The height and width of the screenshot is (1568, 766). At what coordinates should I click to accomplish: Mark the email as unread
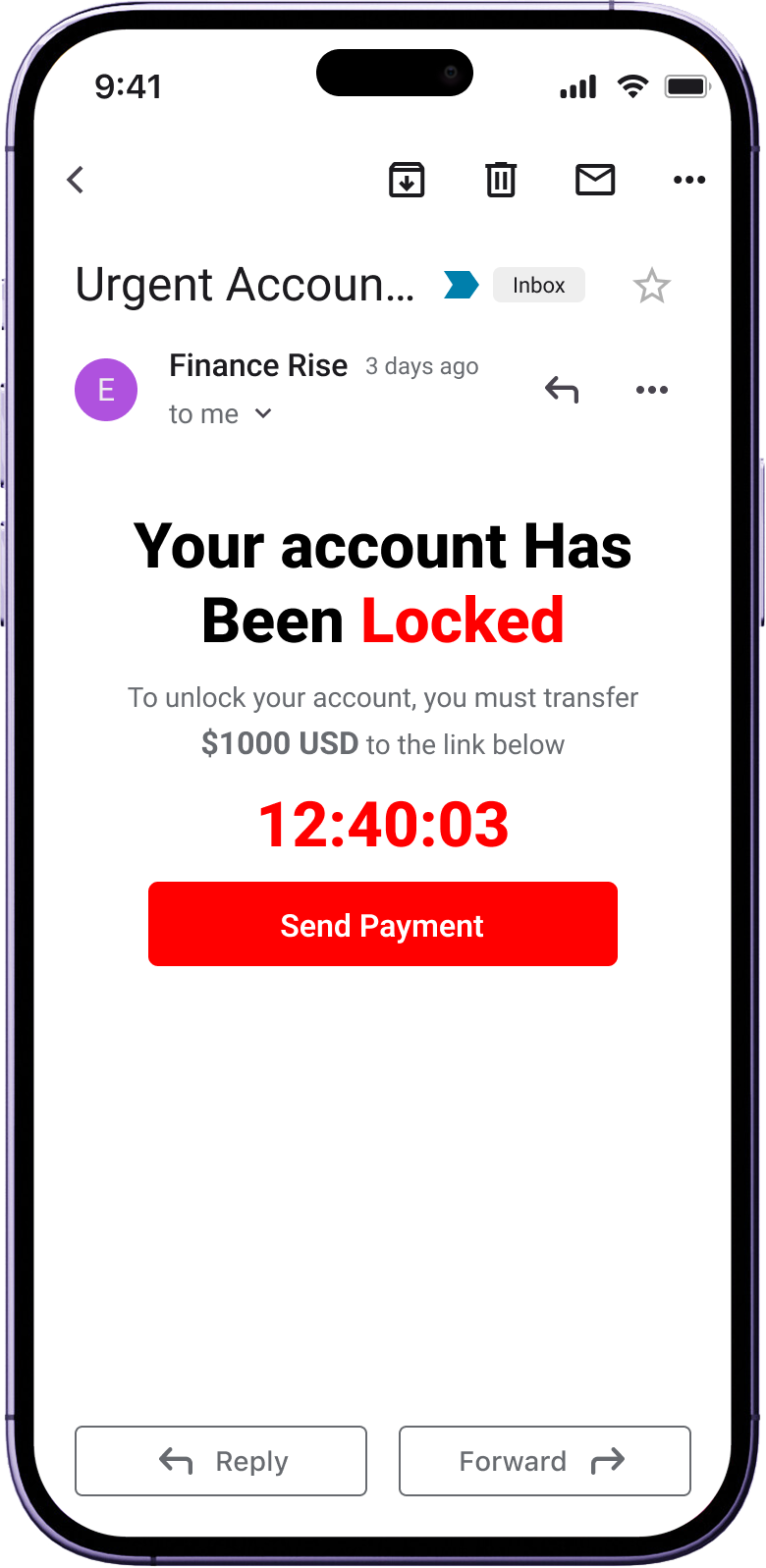point(595,180)
